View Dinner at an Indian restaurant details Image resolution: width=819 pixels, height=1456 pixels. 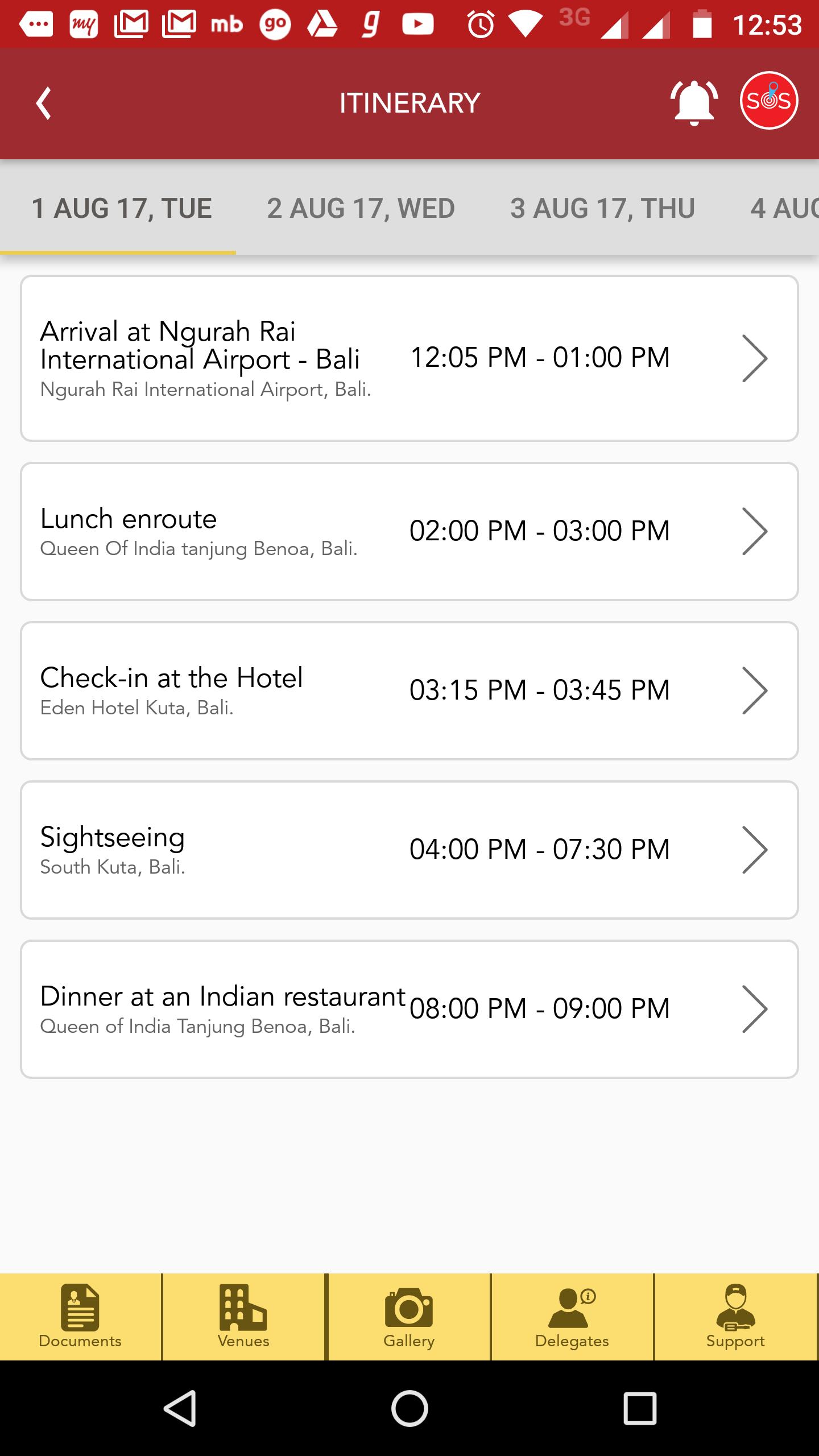(409, 1009)
